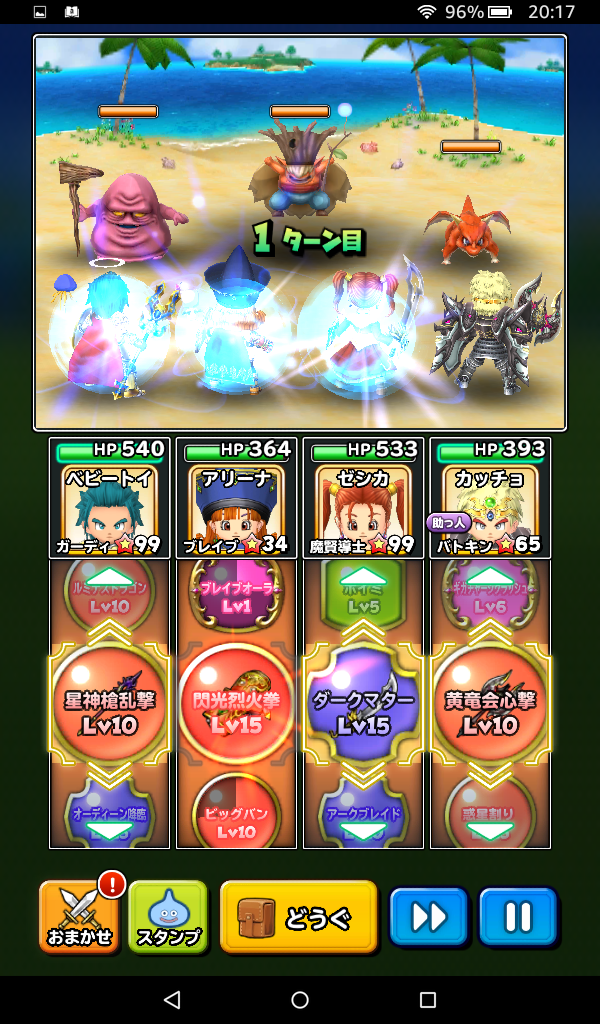Viewport: 600px width, 1024px height.
Task: Toggle fast-forward battle speed
Action: coord(429,917)
